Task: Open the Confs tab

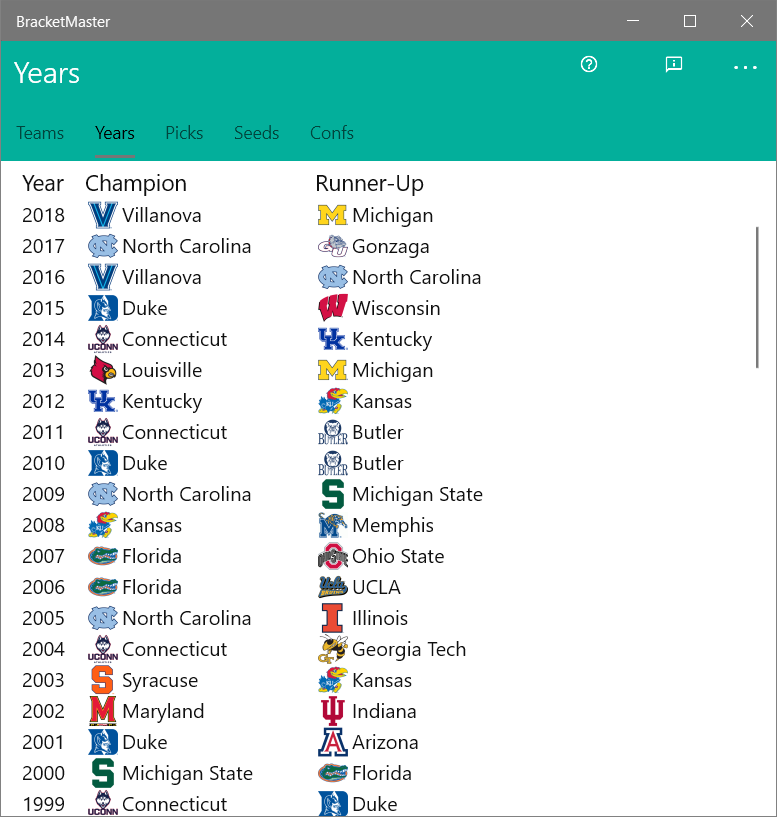Action: tap(331, 133)
